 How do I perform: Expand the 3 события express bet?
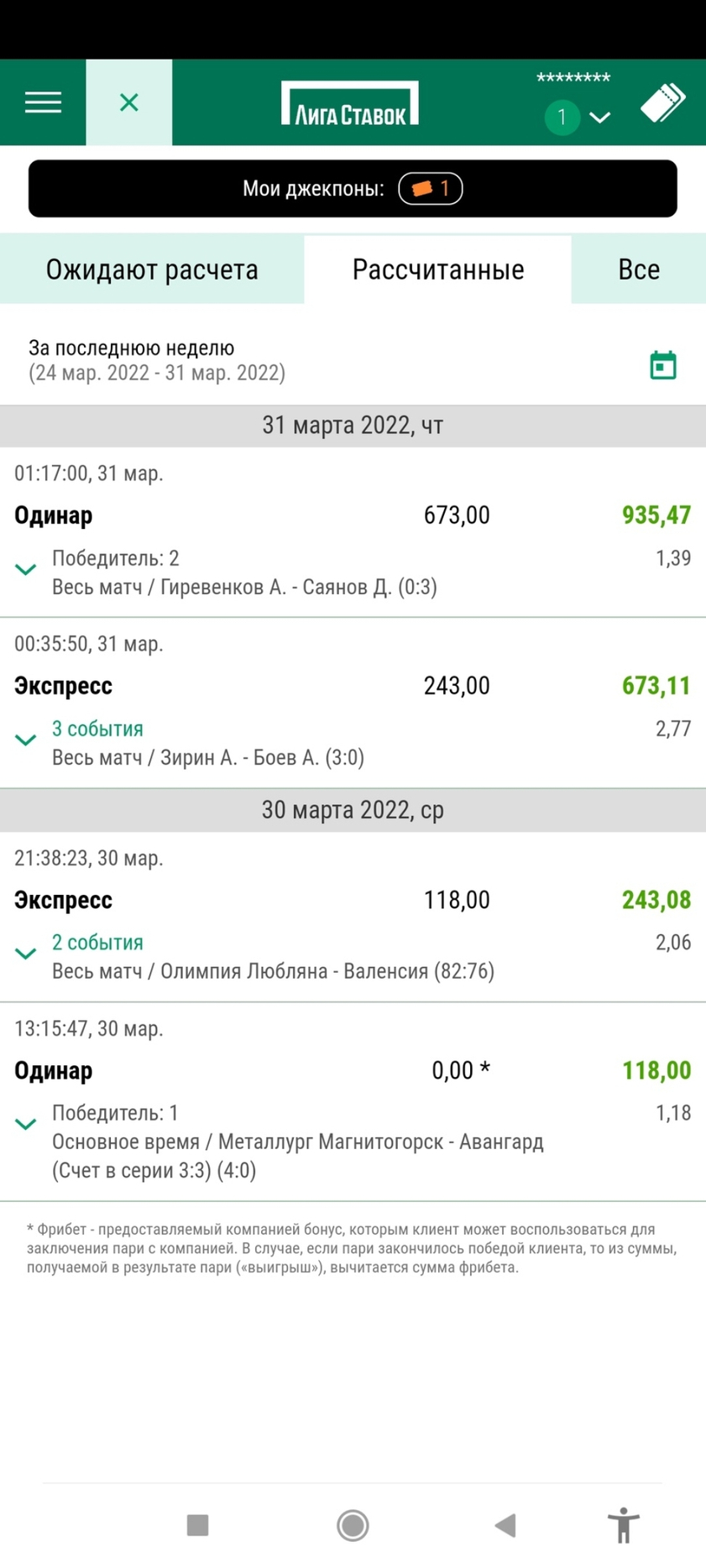click(x=26, y=740)
